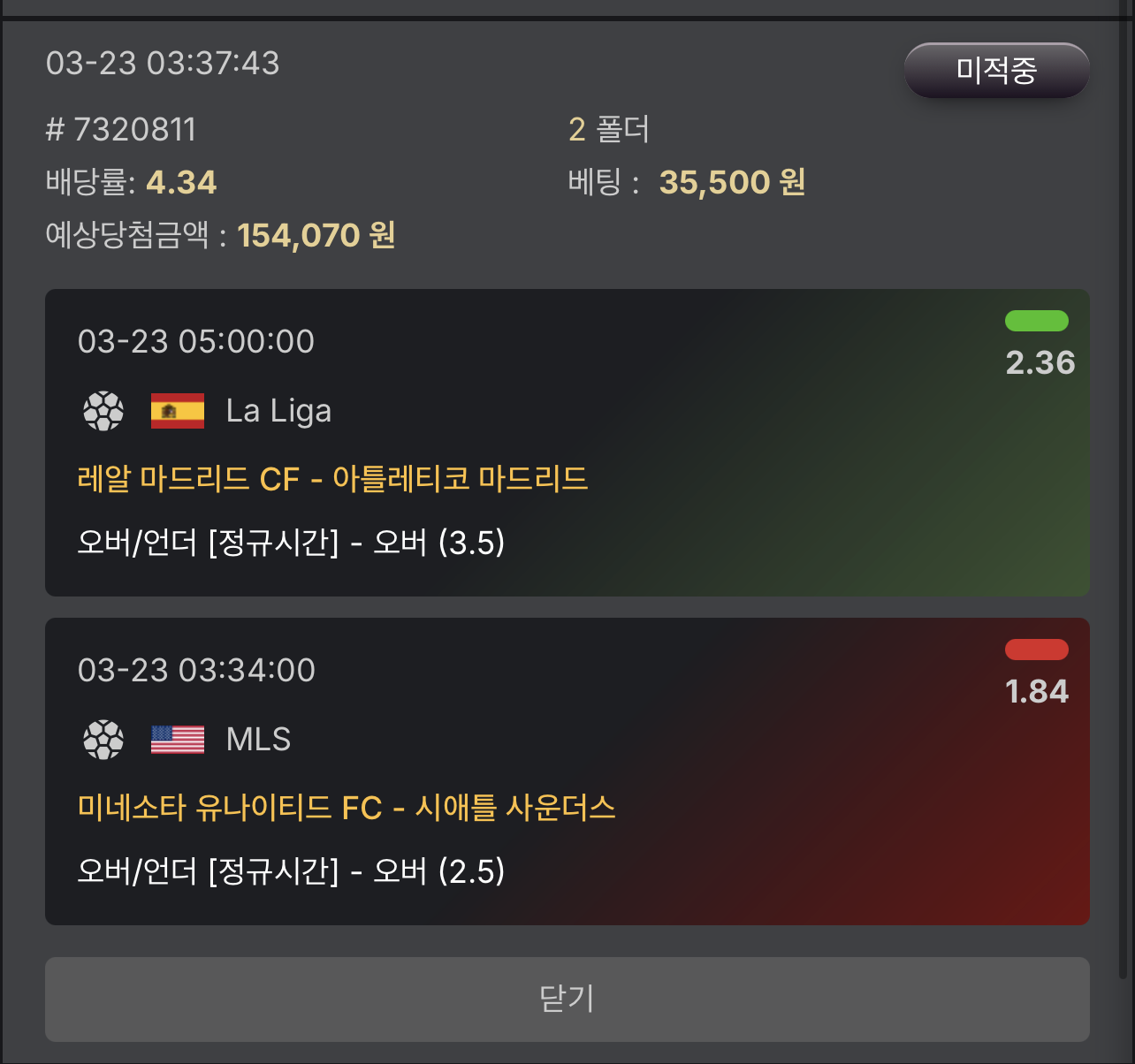Close the bet detail with 닫기 button
Image resolution: width=1135 pixels, height=1064 pixels.
pos(567,999)
